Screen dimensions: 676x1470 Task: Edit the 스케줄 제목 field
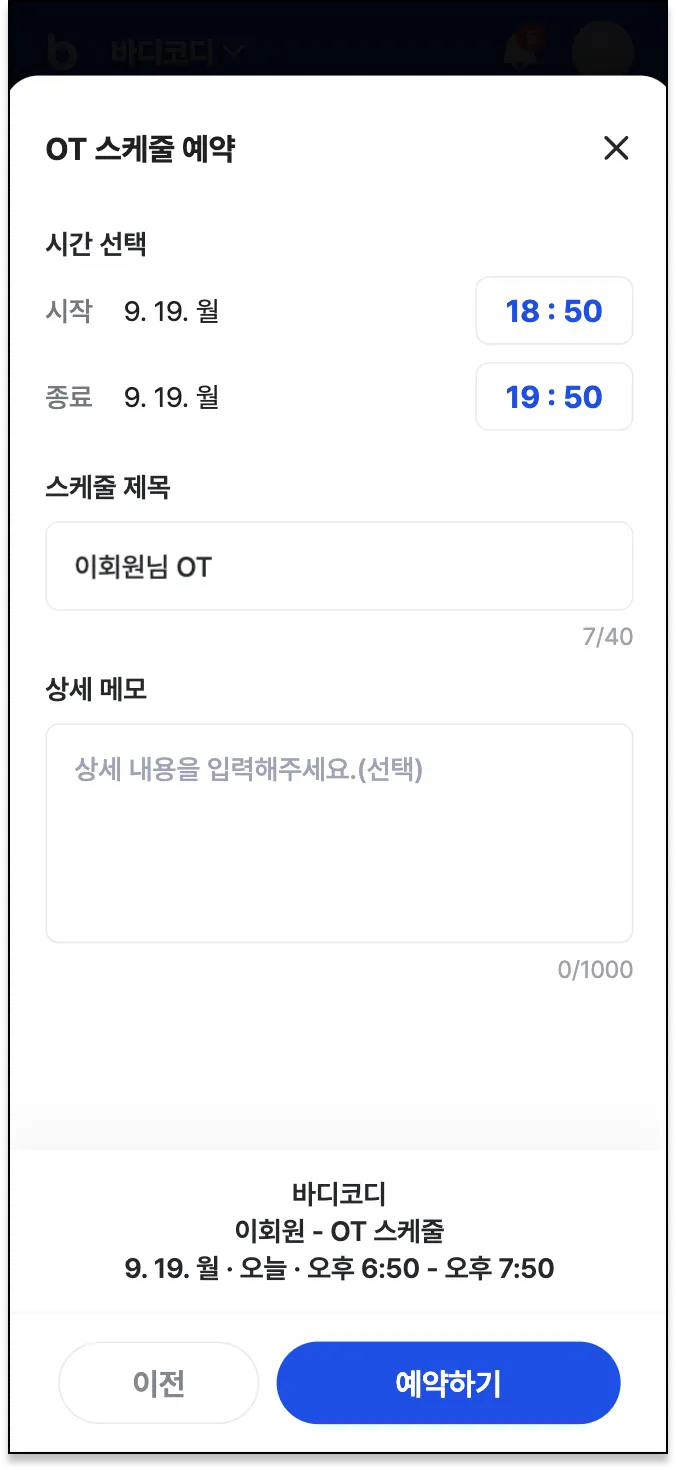[339, 567]
